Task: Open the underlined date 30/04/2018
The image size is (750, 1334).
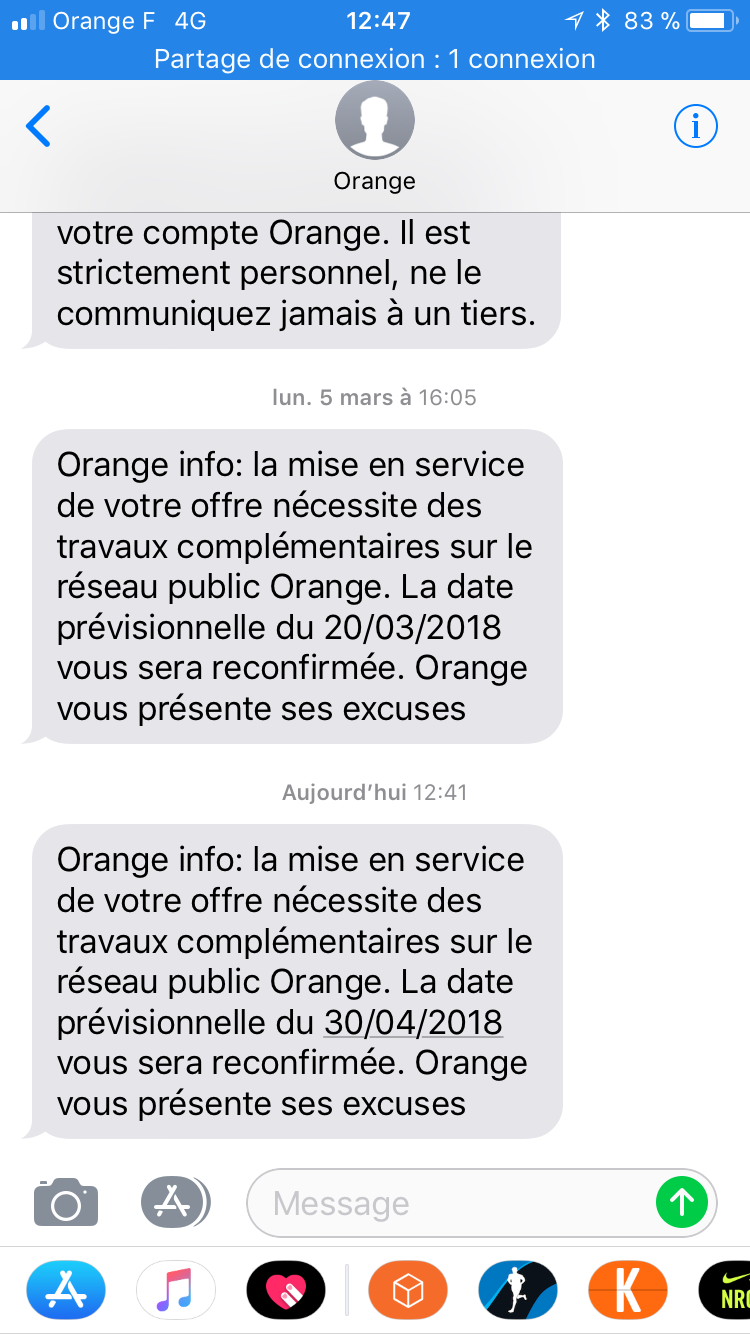Action: pyautogui.click(x=413, y=1023)
